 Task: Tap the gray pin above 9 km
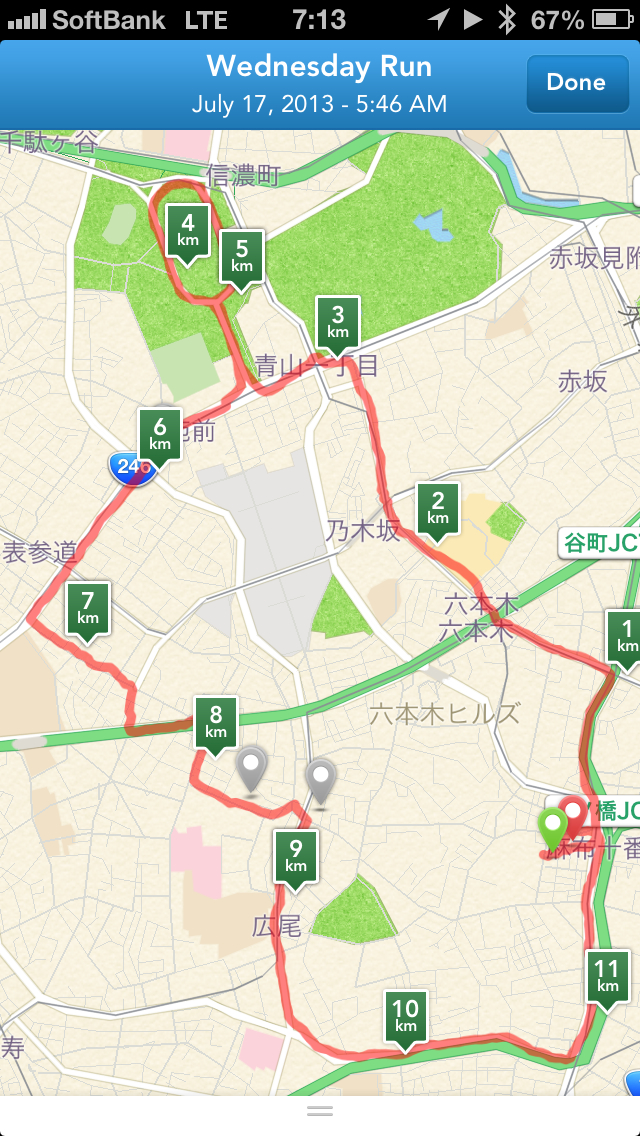[320, 778]
